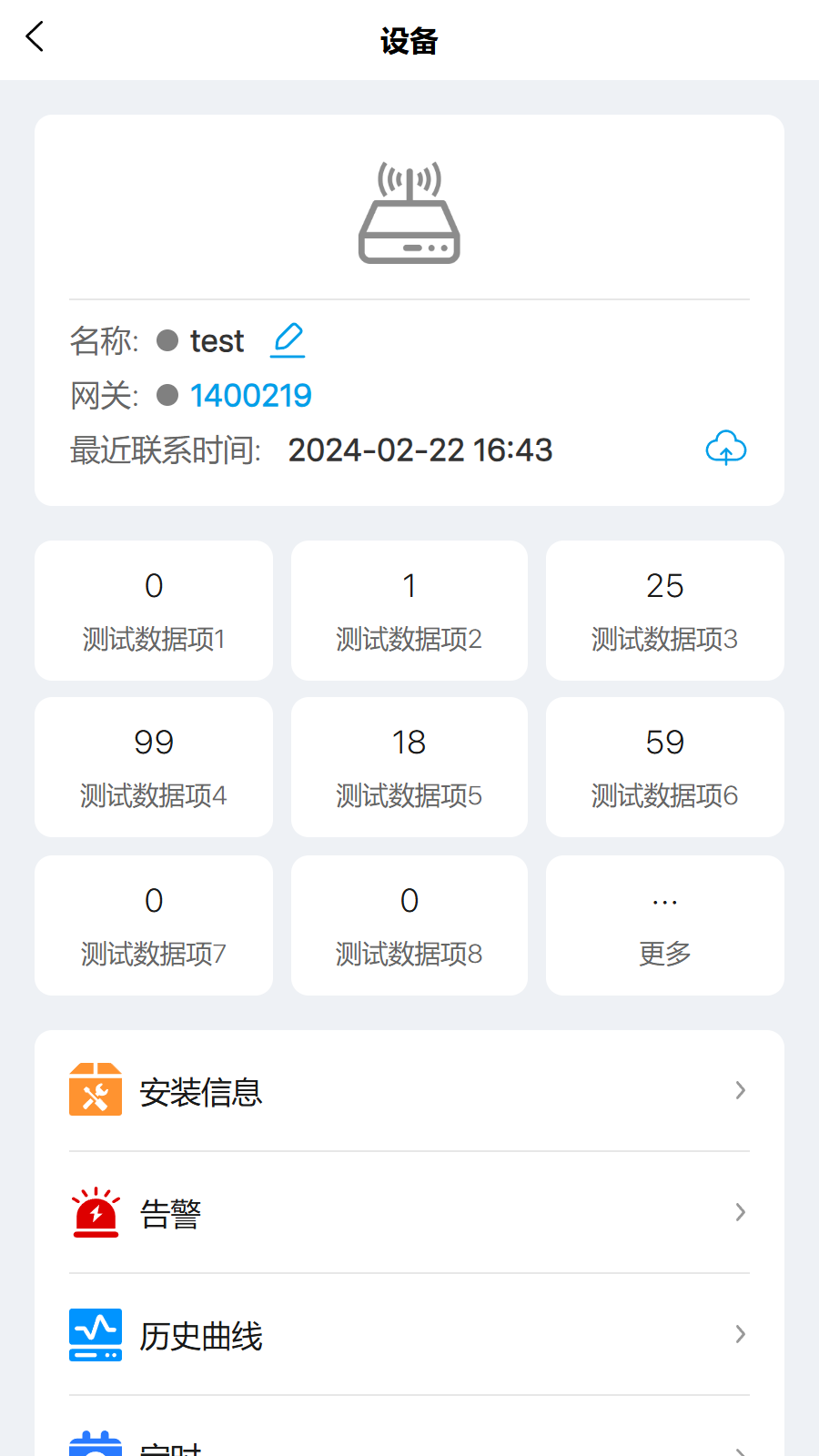The image size is (819, 1456).
Task: Click the 测试数据项4 card showing 99
Action: coord(153,766)
